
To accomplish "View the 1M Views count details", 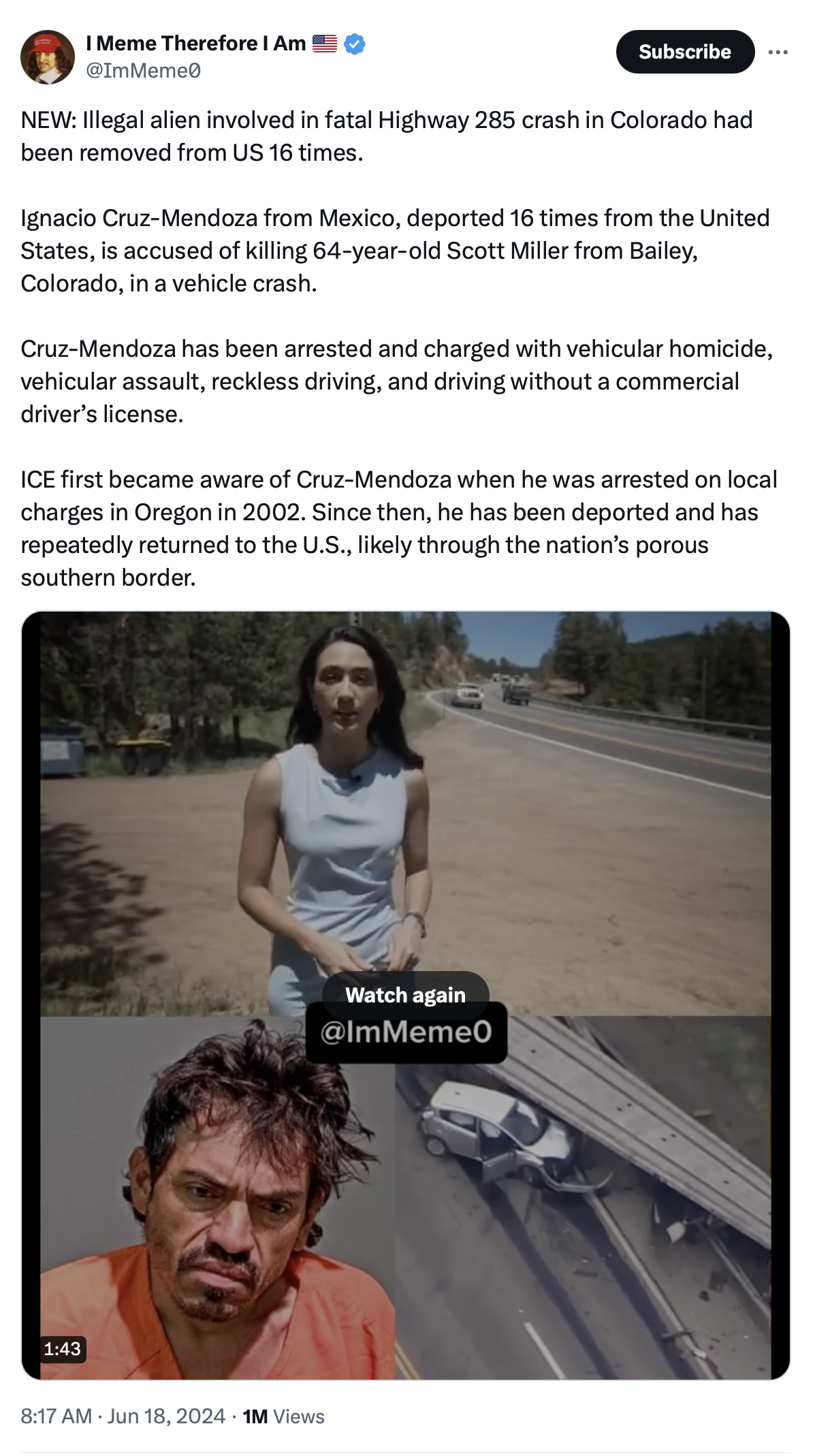I will coord(283,1417).
